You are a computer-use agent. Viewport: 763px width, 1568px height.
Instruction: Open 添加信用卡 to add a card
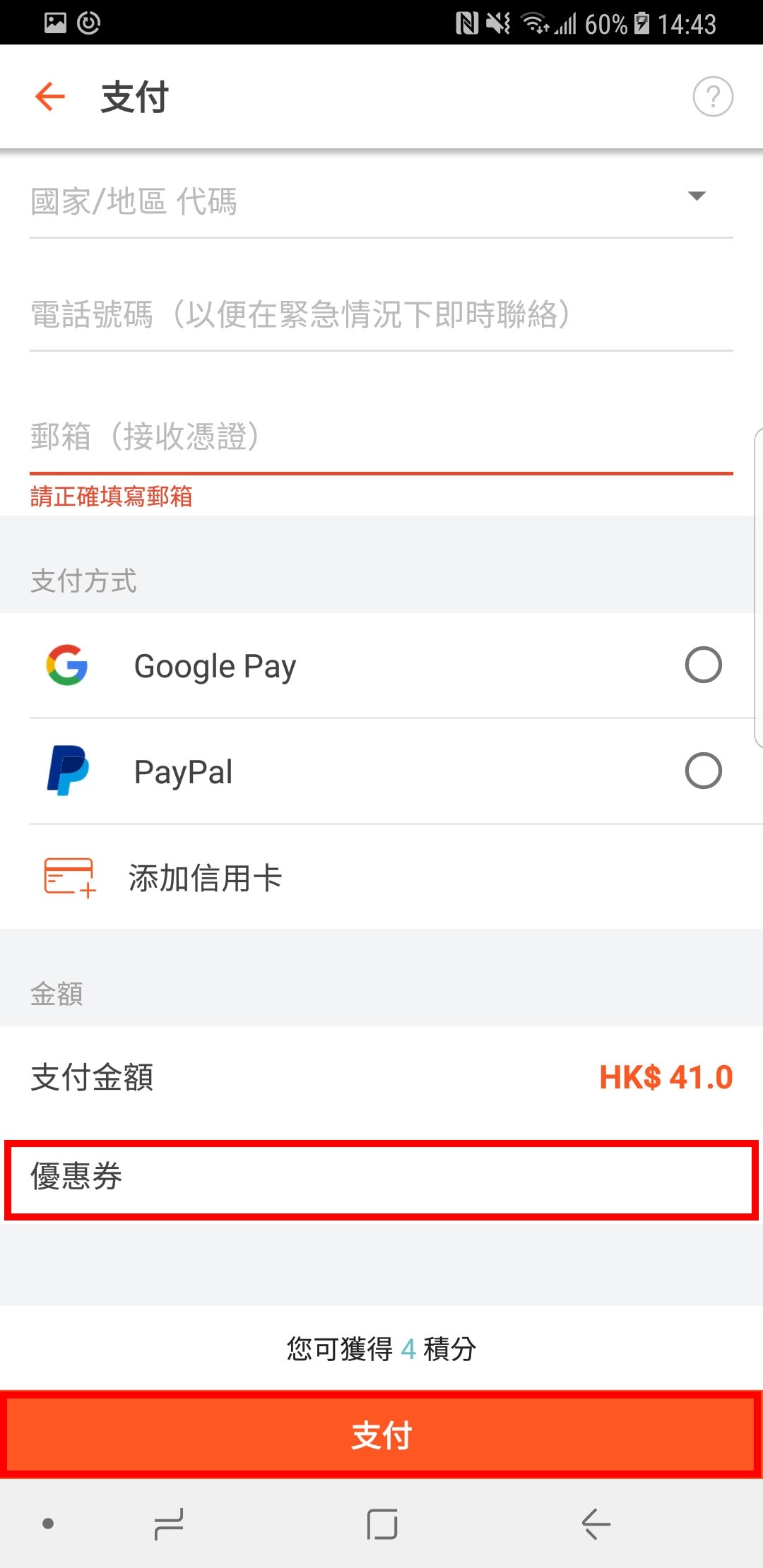point(381,877)
